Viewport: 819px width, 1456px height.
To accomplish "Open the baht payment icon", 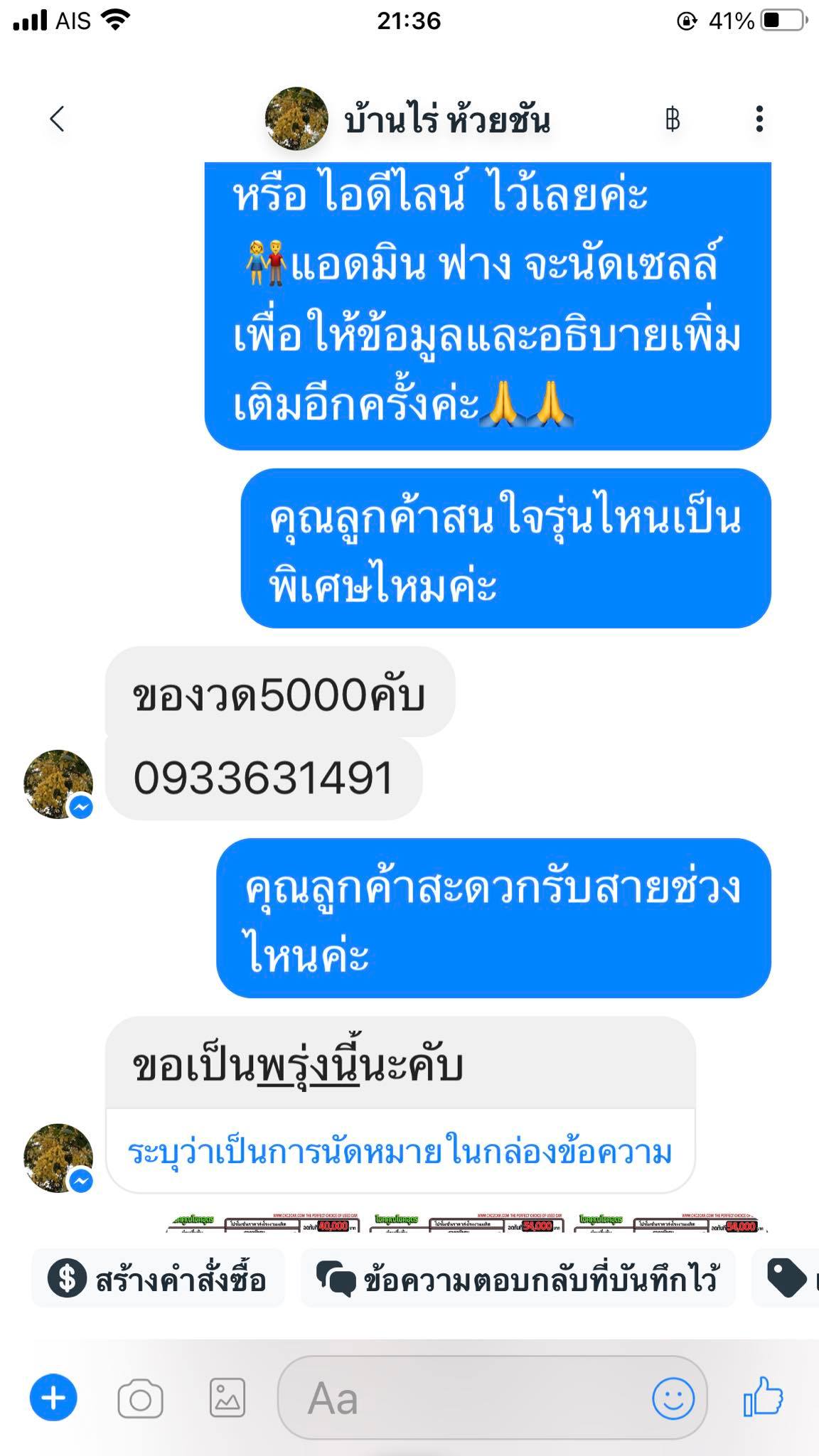I will click(x=672, y=119).
